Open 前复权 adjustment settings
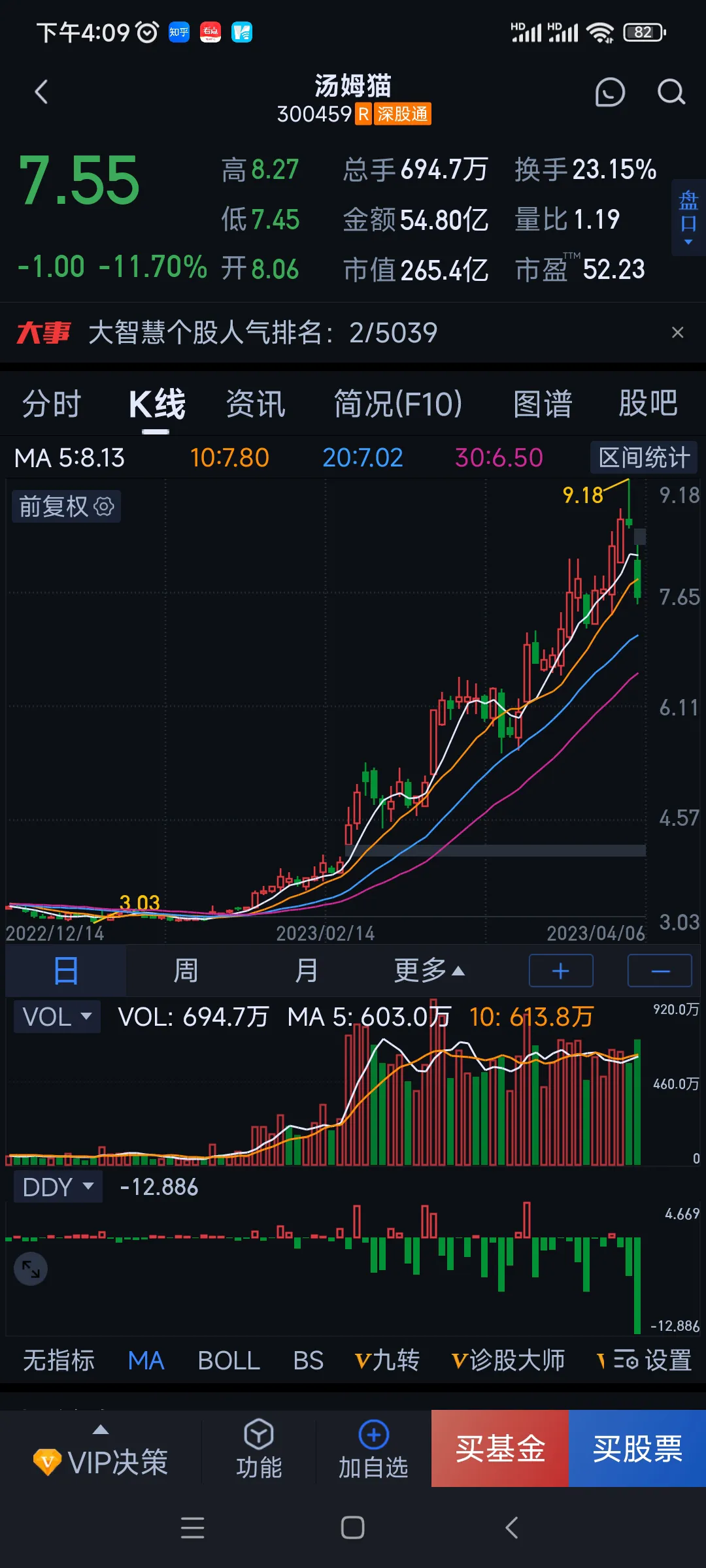This screenshot has width=706, height=1568. click(66, 506)
